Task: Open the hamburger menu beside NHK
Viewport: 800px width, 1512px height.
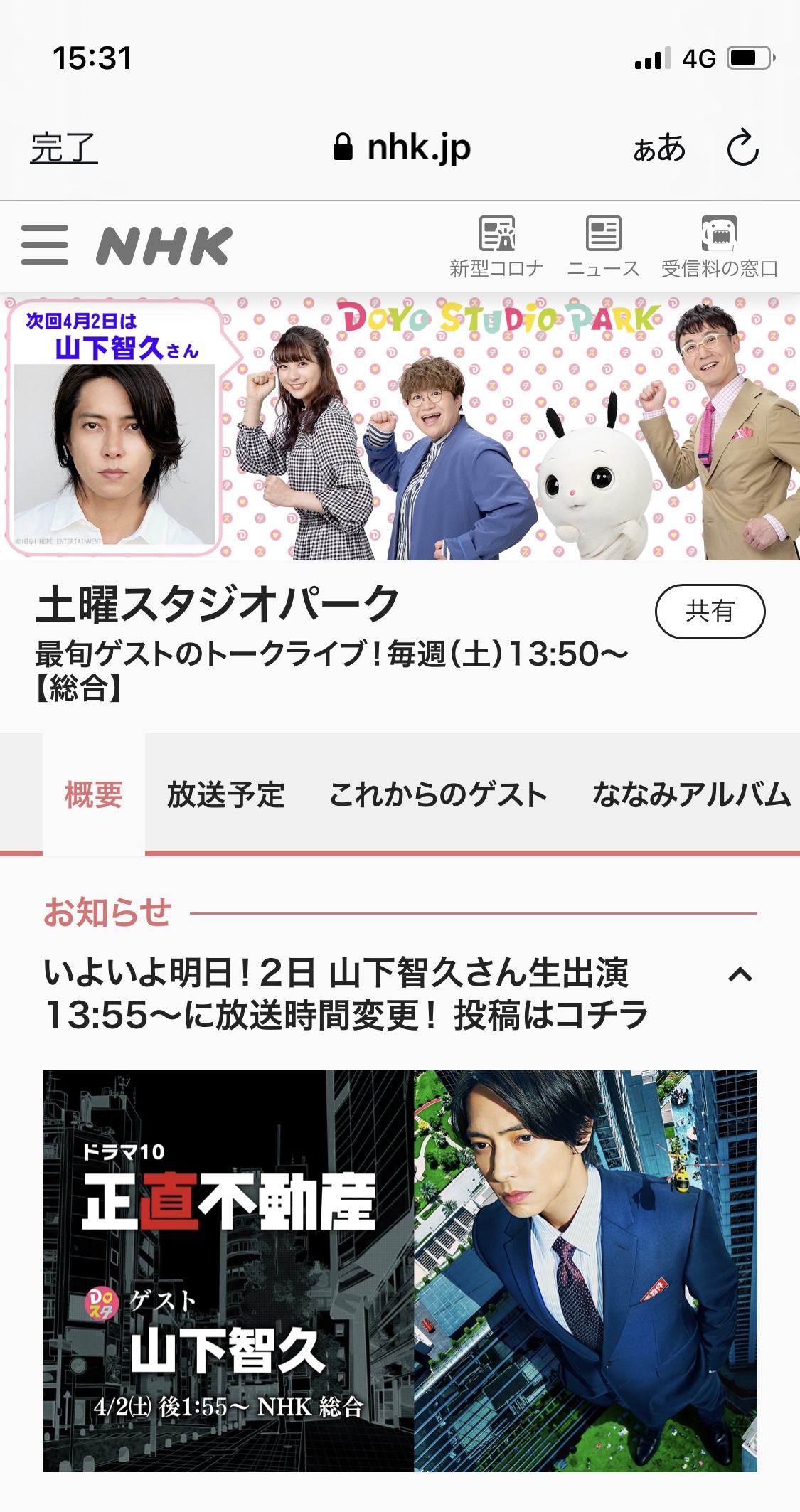Action: coord(45,245)
